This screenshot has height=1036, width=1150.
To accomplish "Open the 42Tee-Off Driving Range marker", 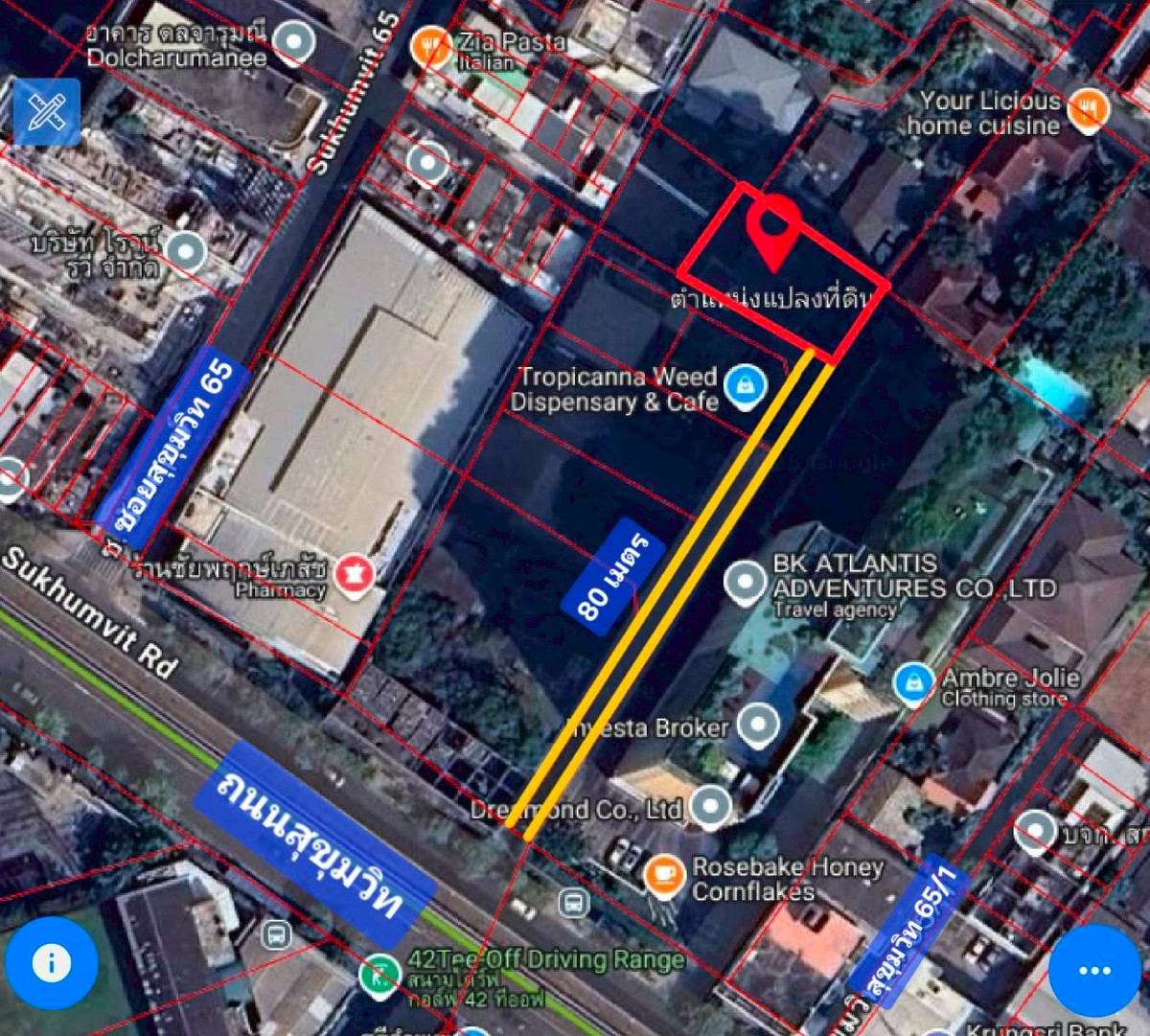I will (x=379, y=973).
